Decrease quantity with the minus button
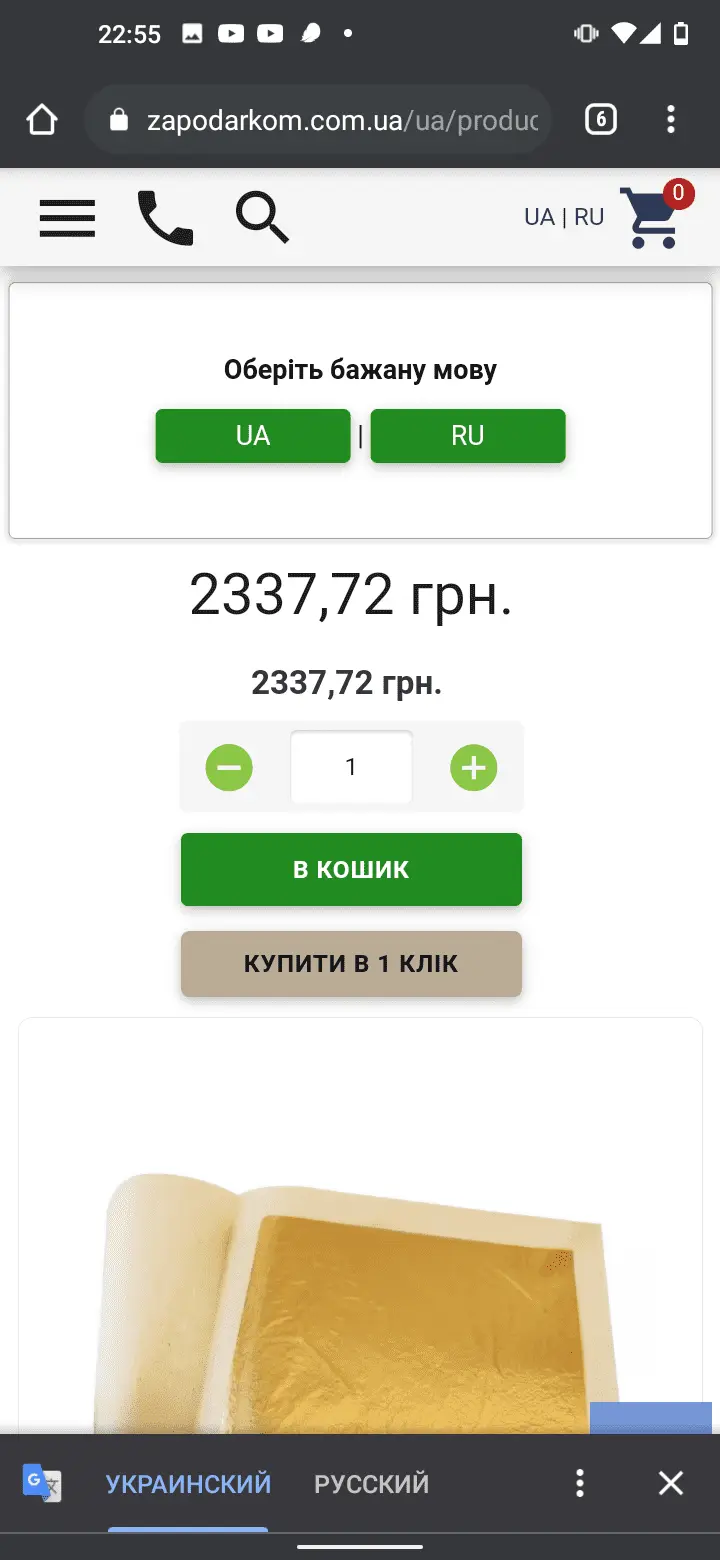720x1560 pixels. click(x=229, y=768)
